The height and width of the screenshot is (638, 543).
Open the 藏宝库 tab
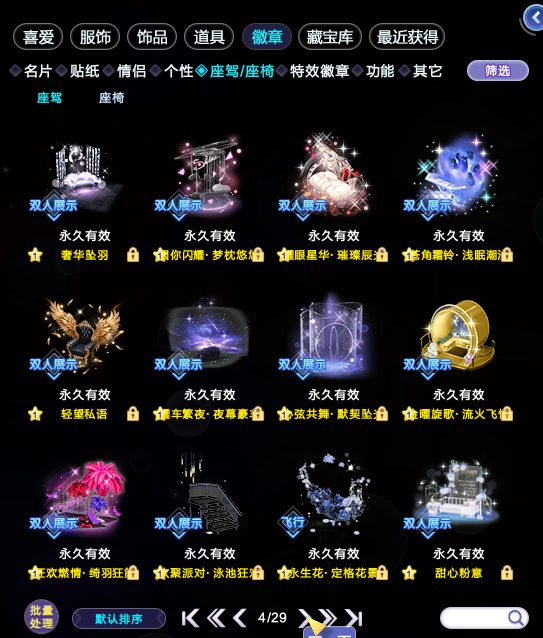pos(329,37)
